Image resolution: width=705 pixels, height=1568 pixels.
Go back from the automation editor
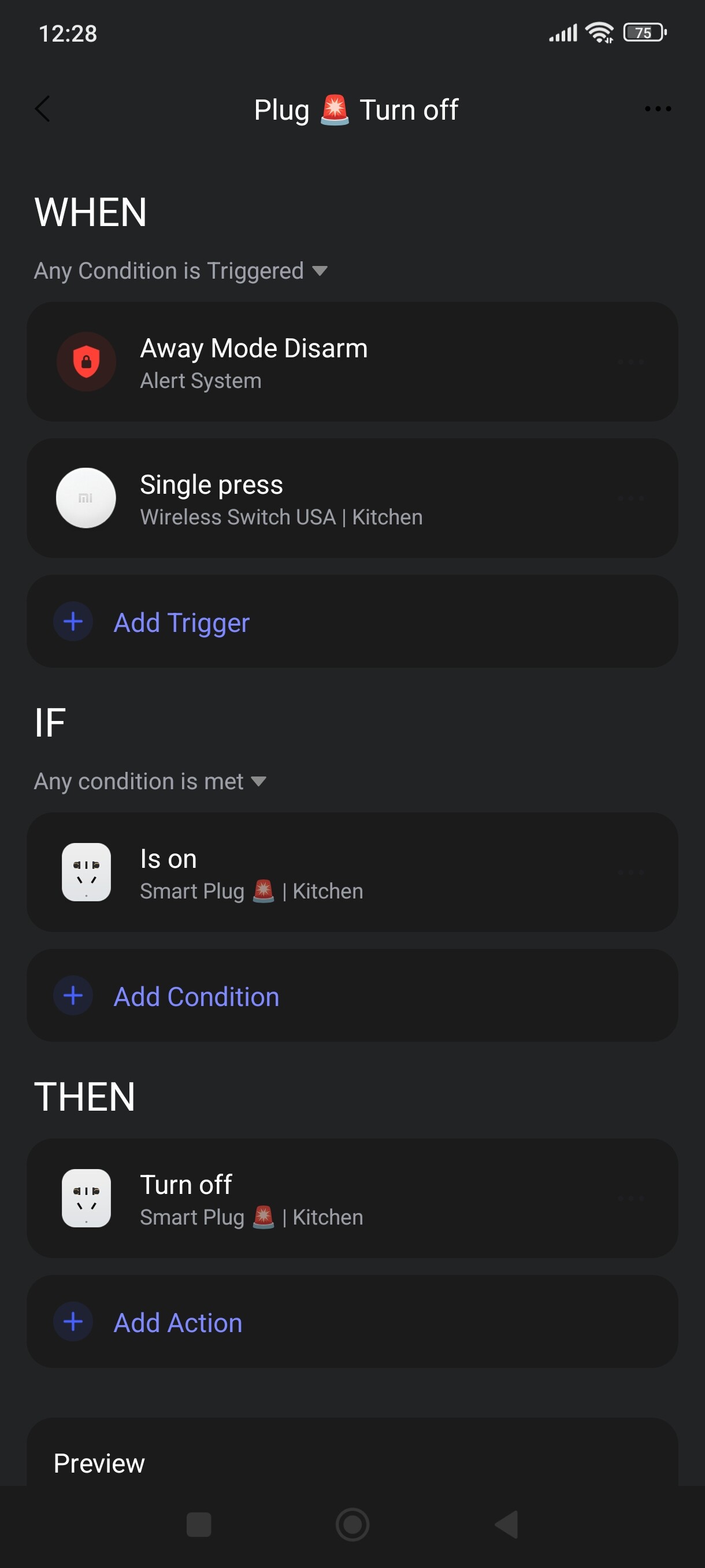tap(43, 110)
